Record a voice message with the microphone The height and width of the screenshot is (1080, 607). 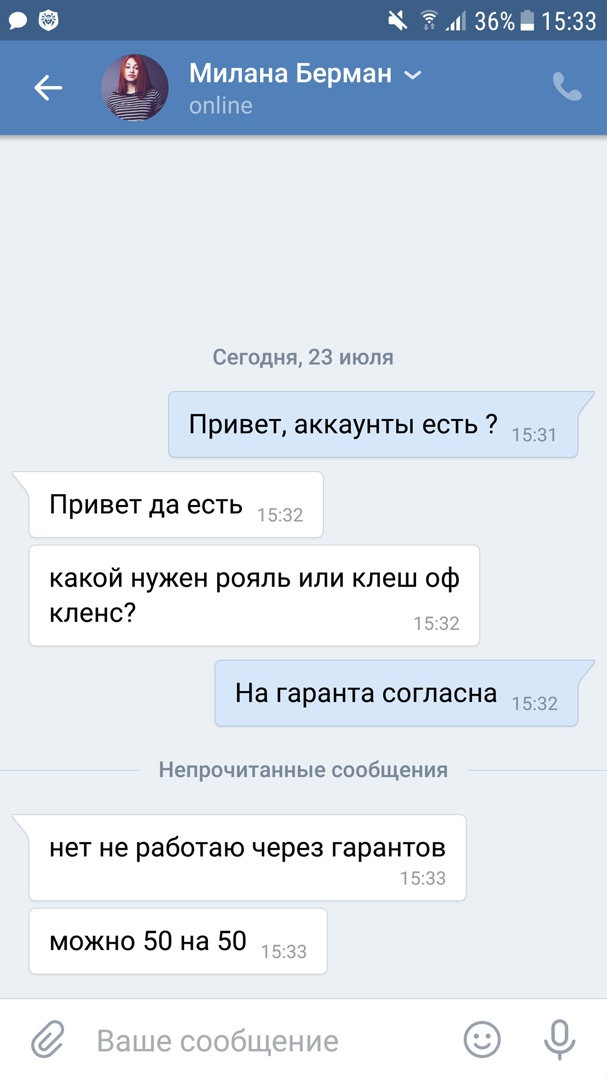[x=559, y=1040]
